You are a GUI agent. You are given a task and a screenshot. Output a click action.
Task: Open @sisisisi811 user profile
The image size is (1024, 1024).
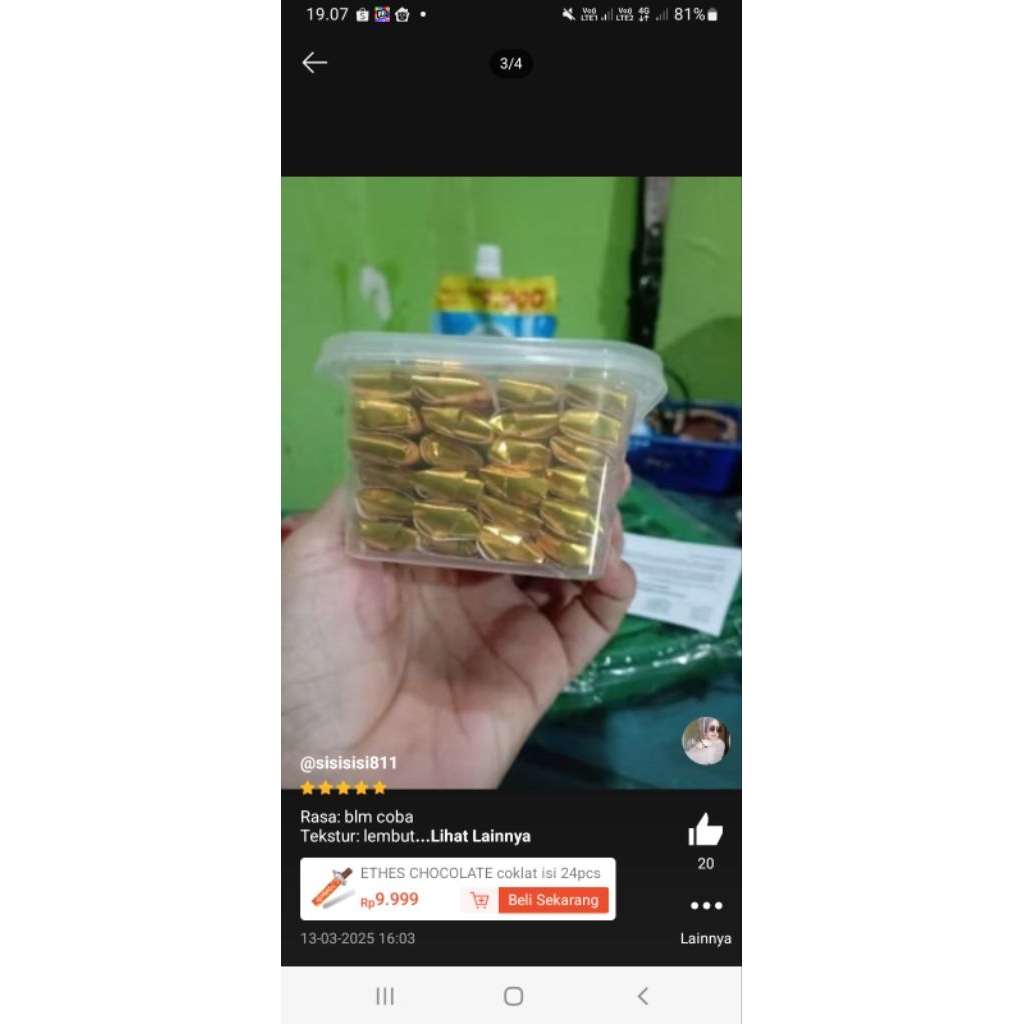click(x=349, y=763)
